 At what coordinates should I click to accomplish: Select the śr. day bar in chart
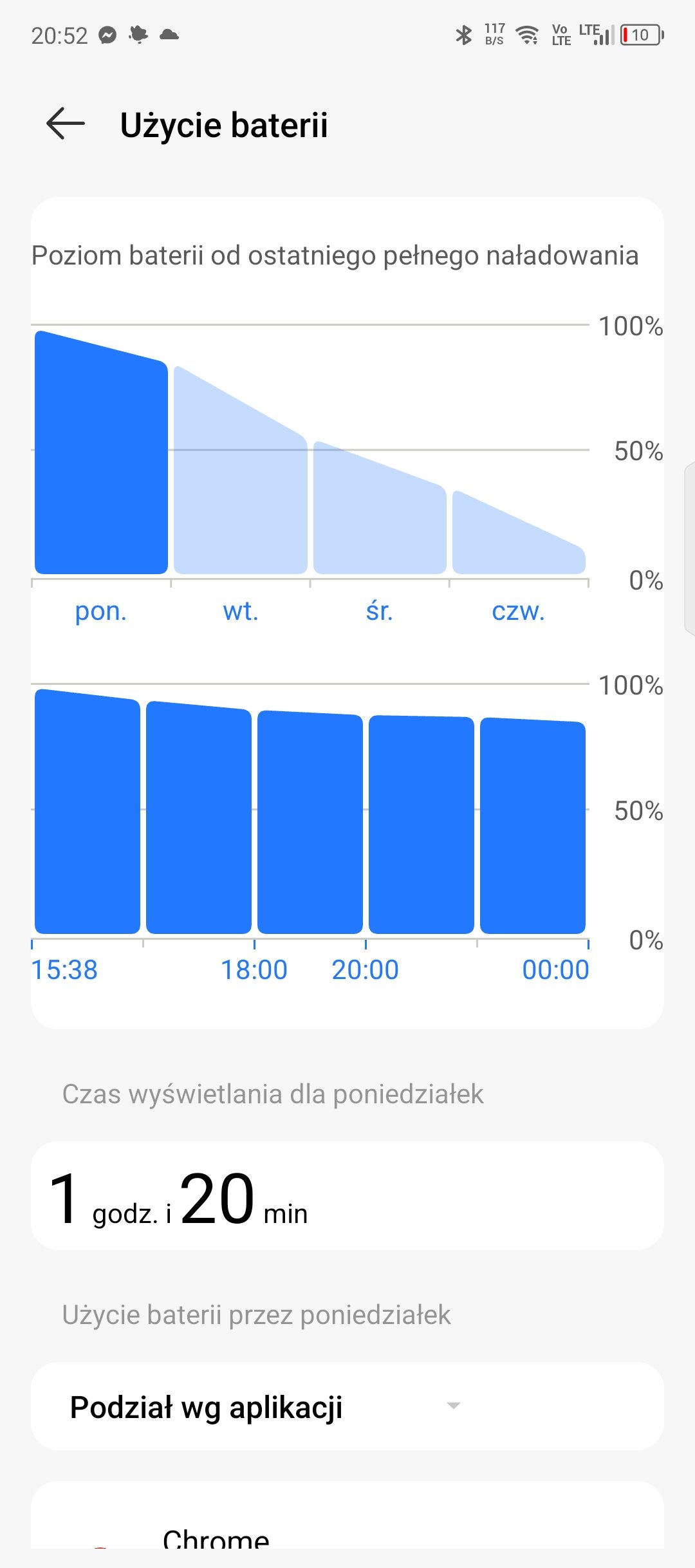pos(380,507)
